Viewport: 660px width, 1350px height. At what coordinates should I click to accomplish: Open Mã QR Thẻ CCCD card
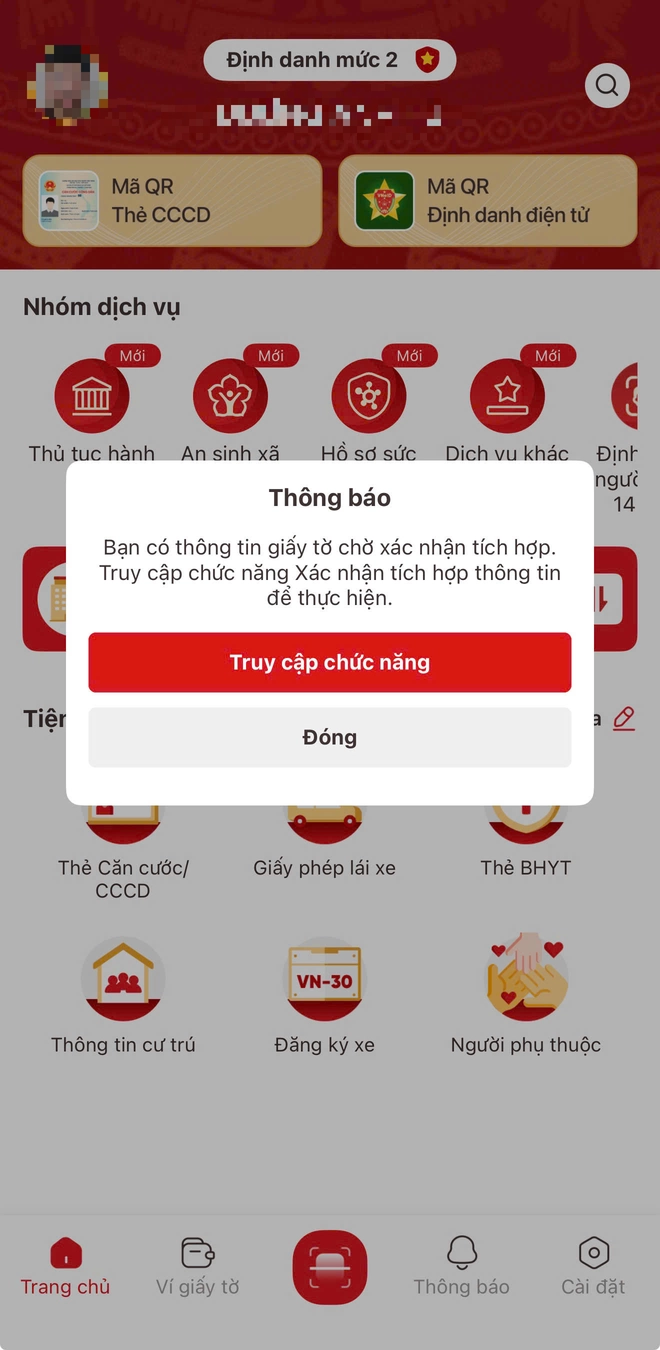point(172,201)
